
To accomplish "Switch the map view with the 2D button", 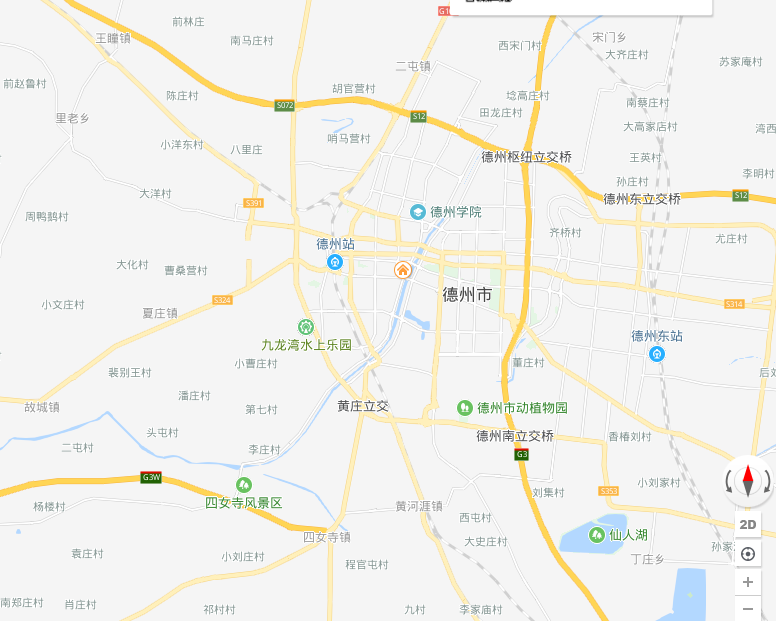I will [748, 525].
